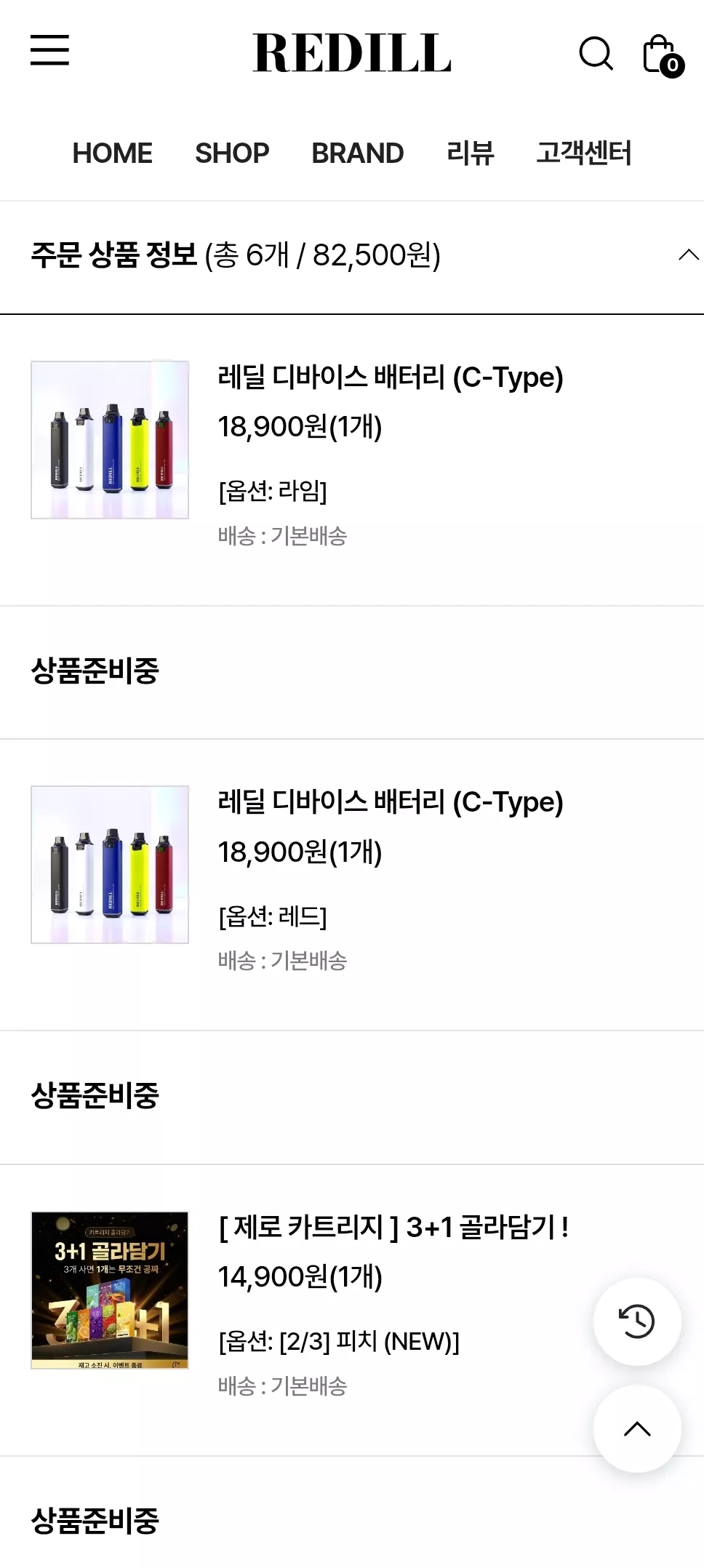
Task: Open the shopping cart bag
Action: (x=663, y=55)
